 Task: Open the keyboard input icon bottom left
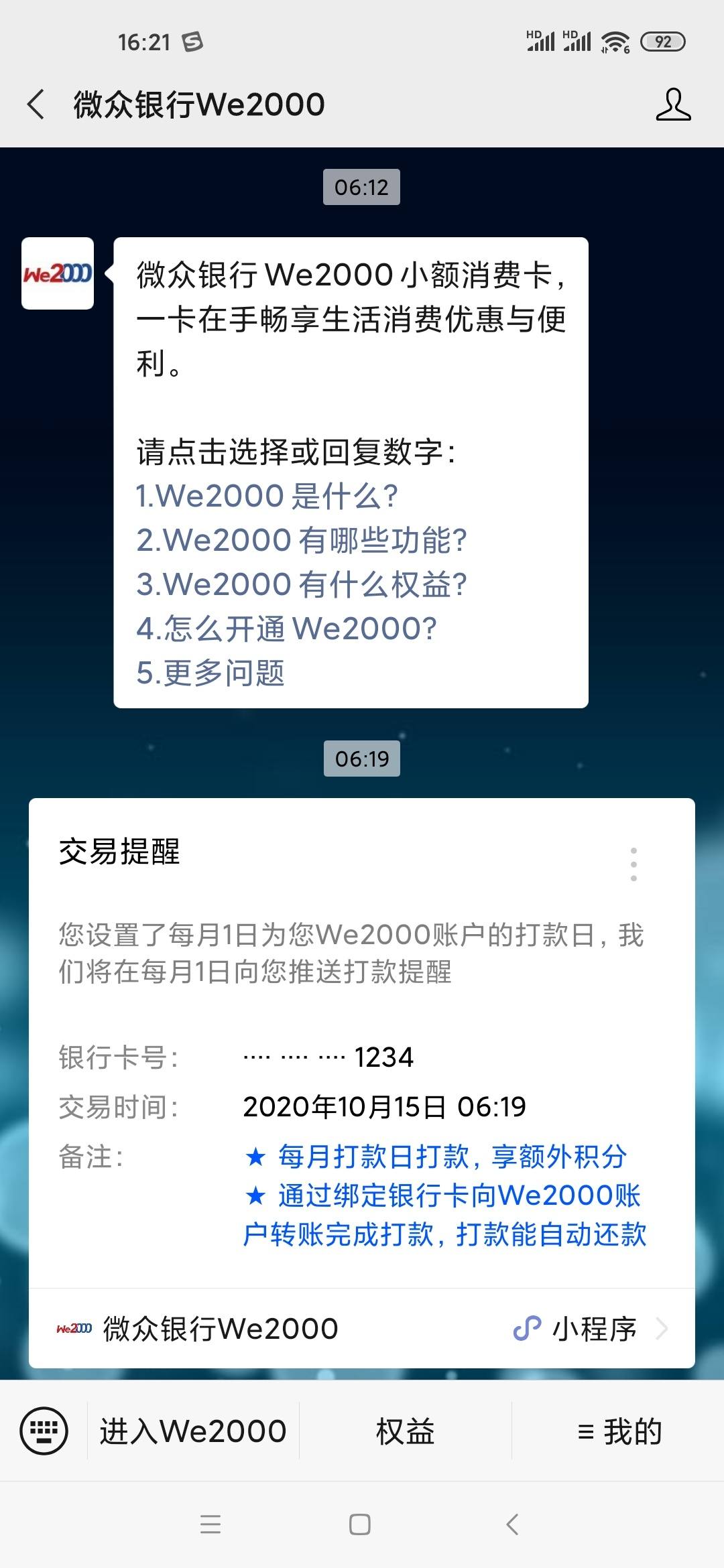pos(44,1431)
